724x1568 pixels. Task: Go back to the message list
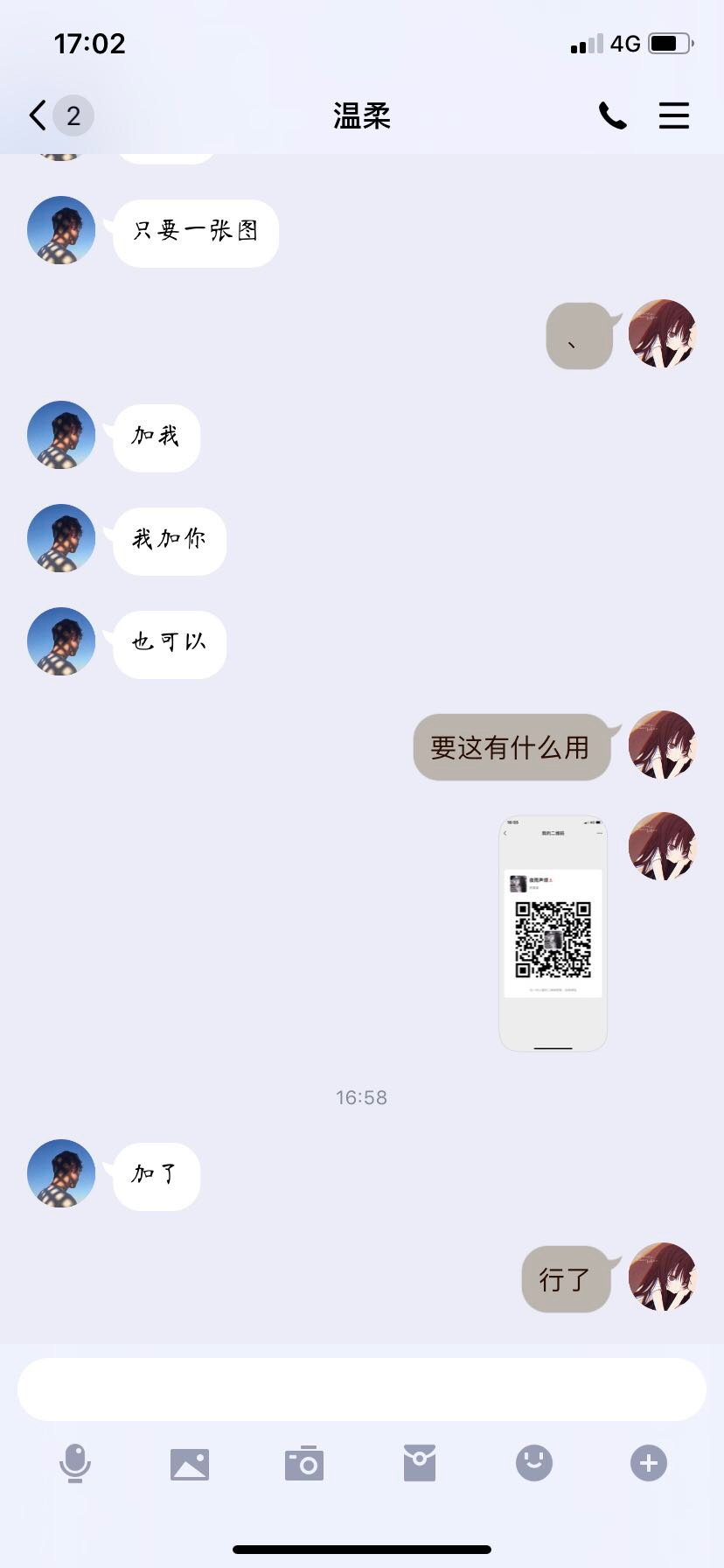pyautogui.click(x=38, y=115)
